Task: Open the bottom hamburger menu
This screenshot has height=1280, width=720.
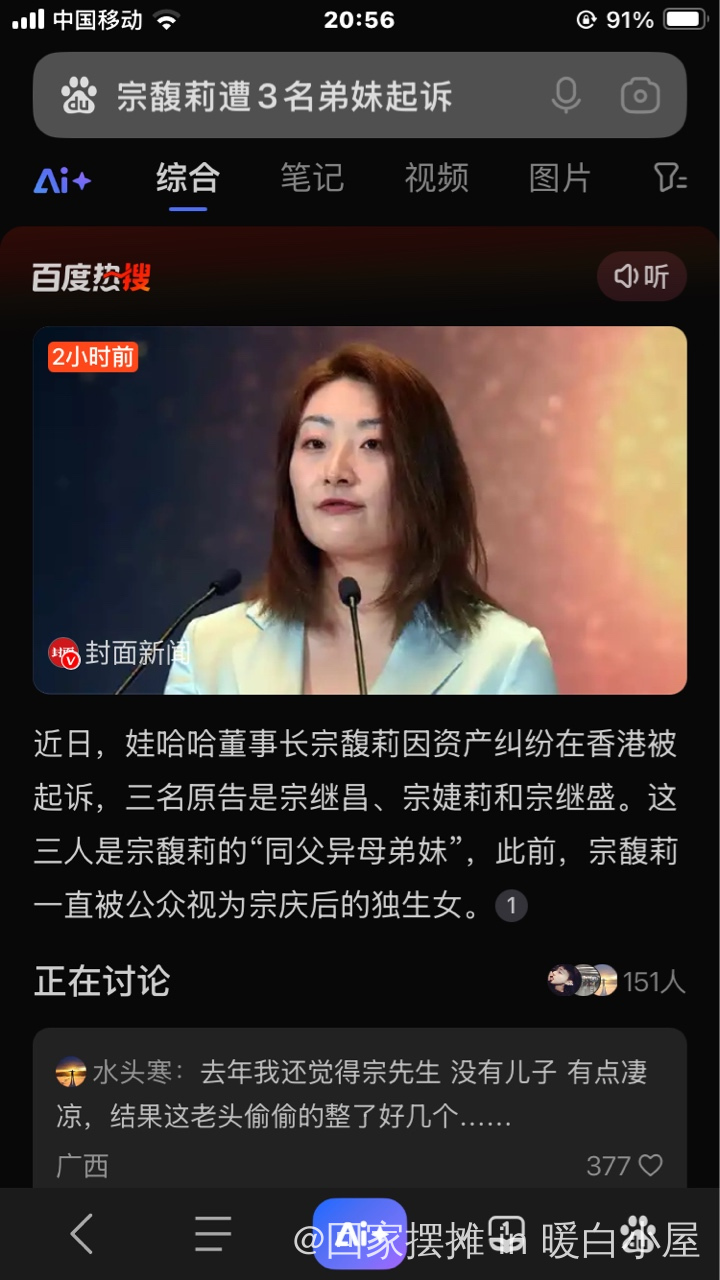Action: 213,1235
